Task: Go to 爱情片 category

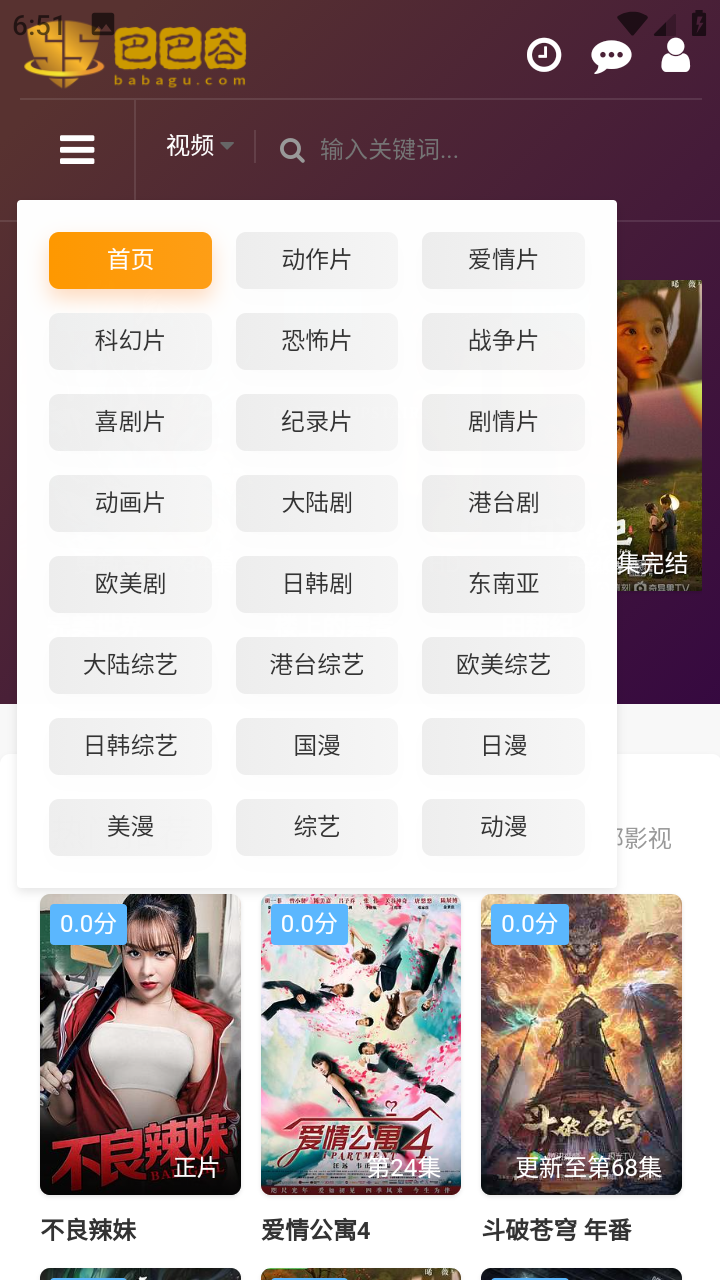Action: pyautogui.click(x=503, y=260)
